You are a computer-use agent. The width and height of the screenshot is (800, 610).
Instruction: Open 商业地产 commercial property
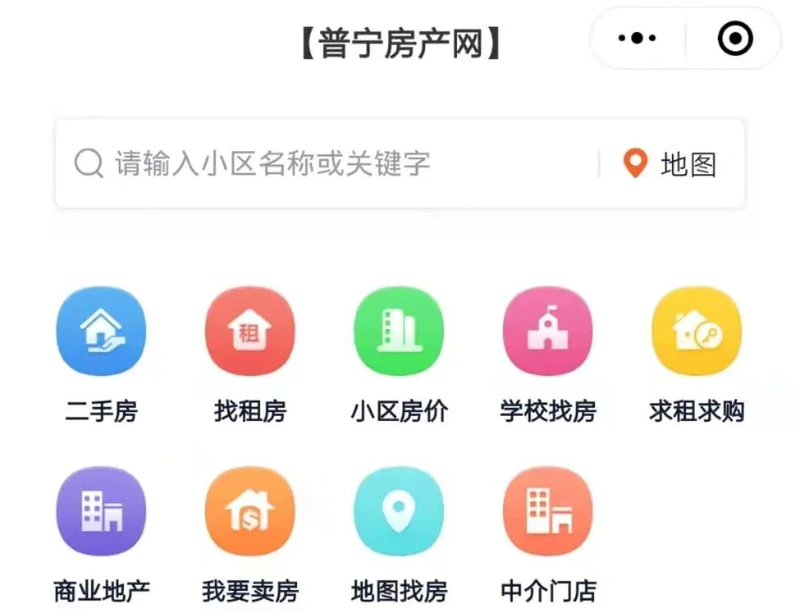(100, 511)
